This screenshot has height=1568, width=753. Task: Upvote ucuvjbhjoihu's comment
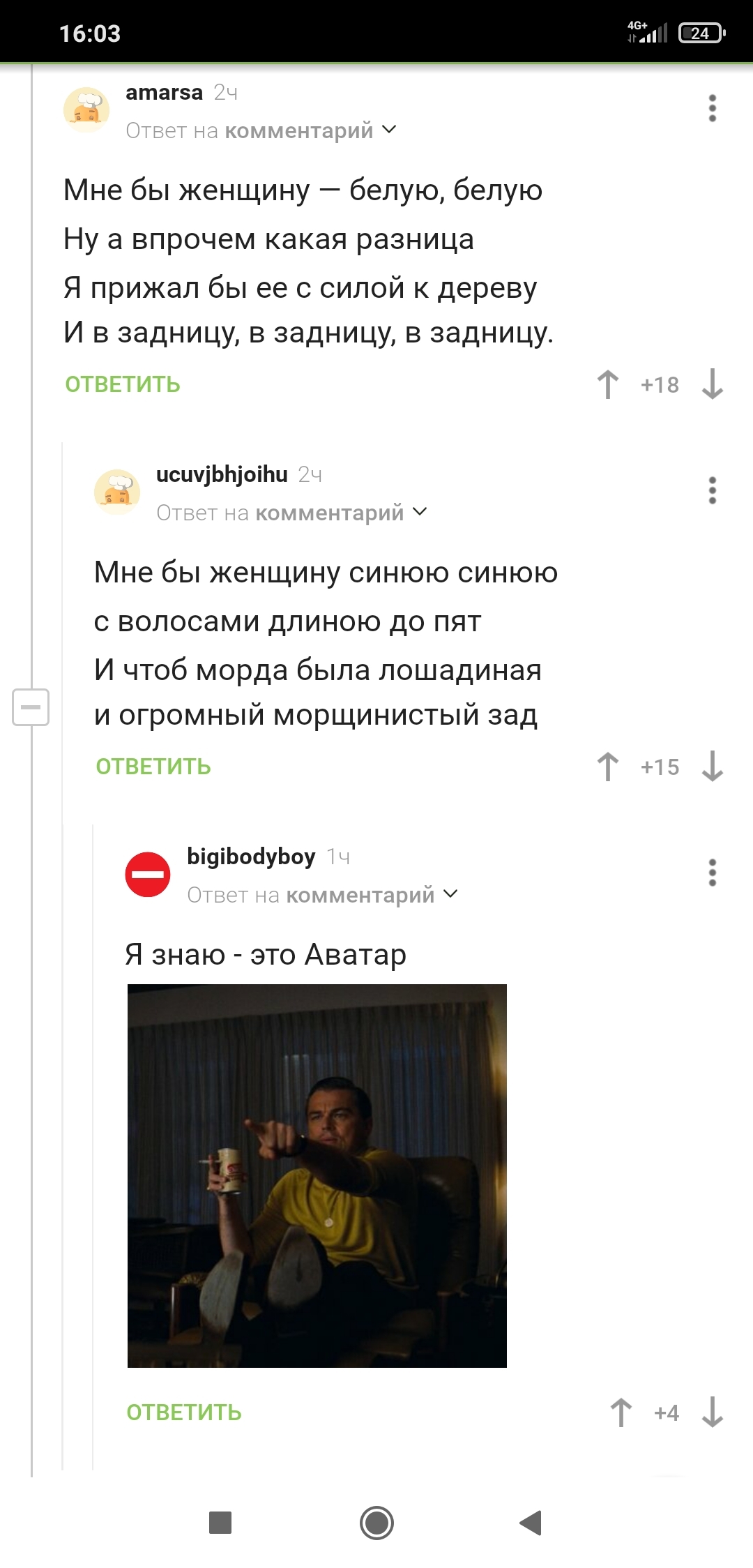pyautogui.click(x=608, y=767)
